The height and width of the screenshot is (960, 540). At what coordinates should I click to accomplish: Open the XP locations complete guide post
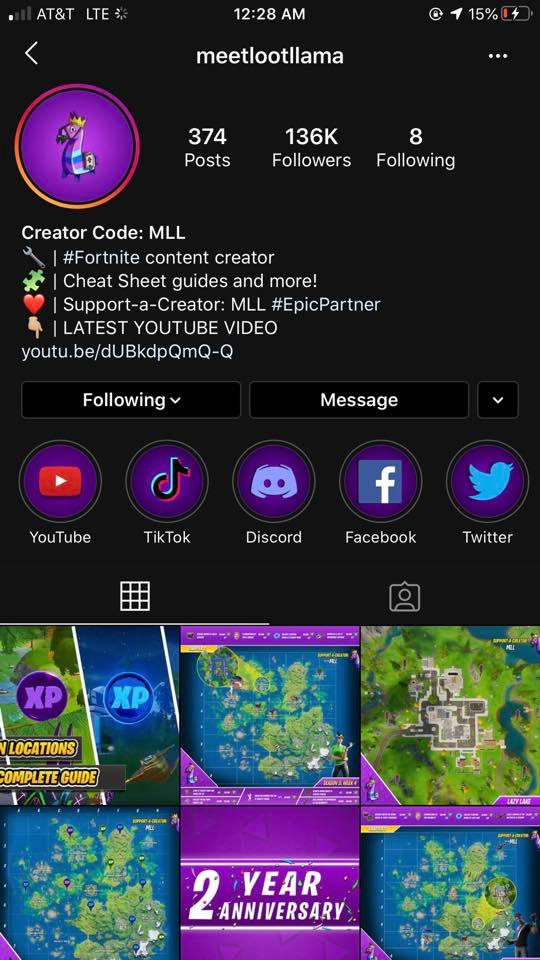(x=89, y=715)
